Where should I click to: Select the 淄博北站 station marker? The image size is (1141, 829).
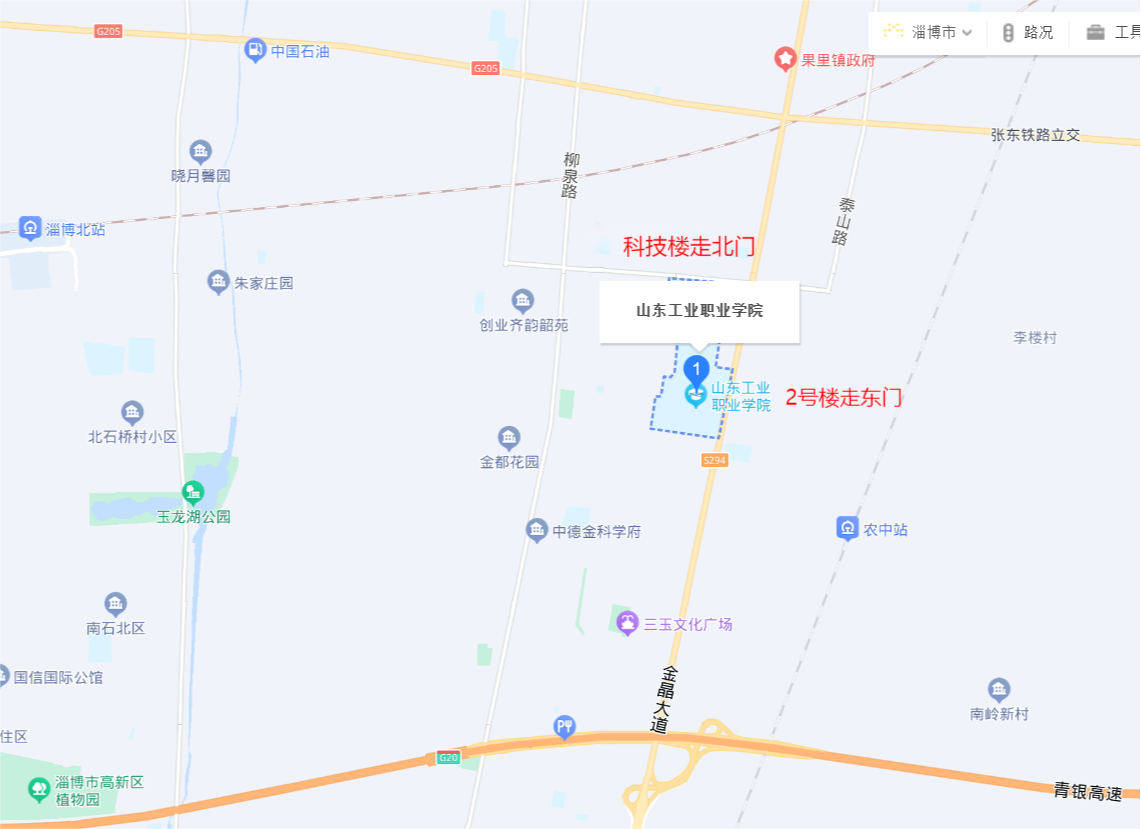pyautogui.click(x=30, y=228)
